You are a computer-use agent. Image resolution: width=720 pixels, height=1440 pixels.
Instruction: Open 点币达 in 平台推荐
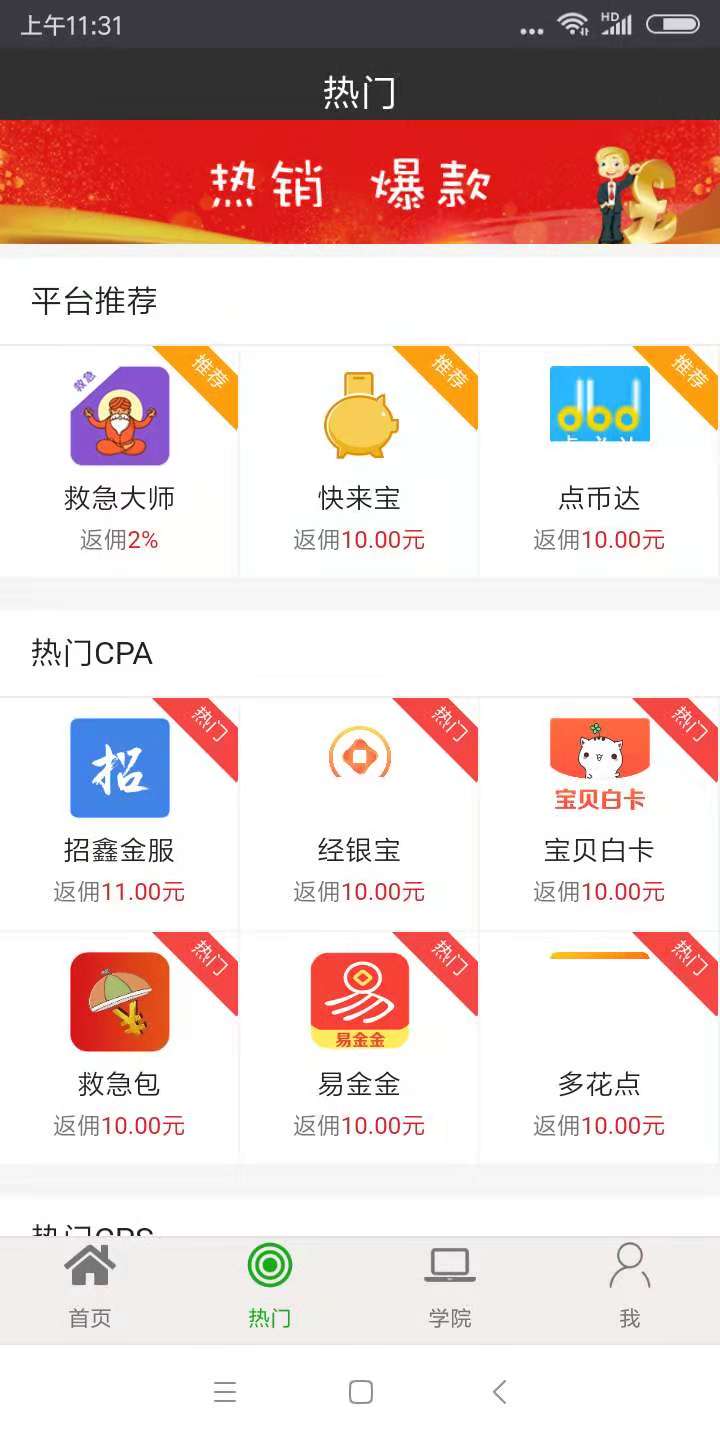point(599,462)
